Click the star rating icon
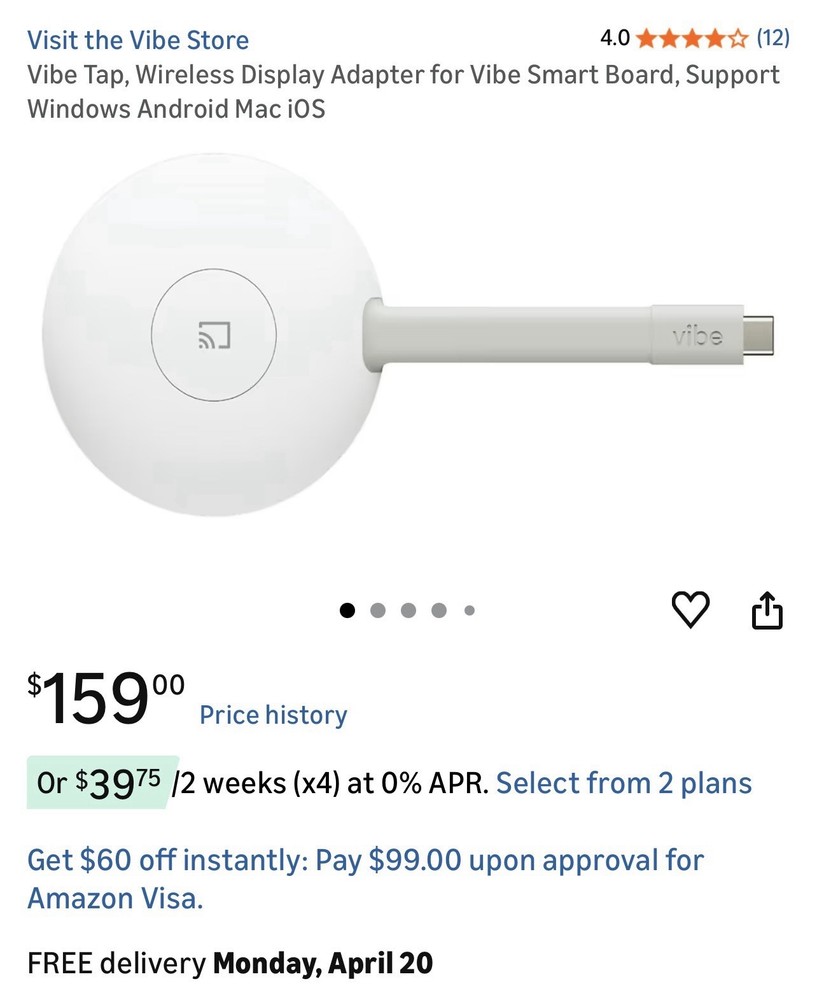Screen dimensions: 817x1000 pyautogui.click(x=691, y=37)
